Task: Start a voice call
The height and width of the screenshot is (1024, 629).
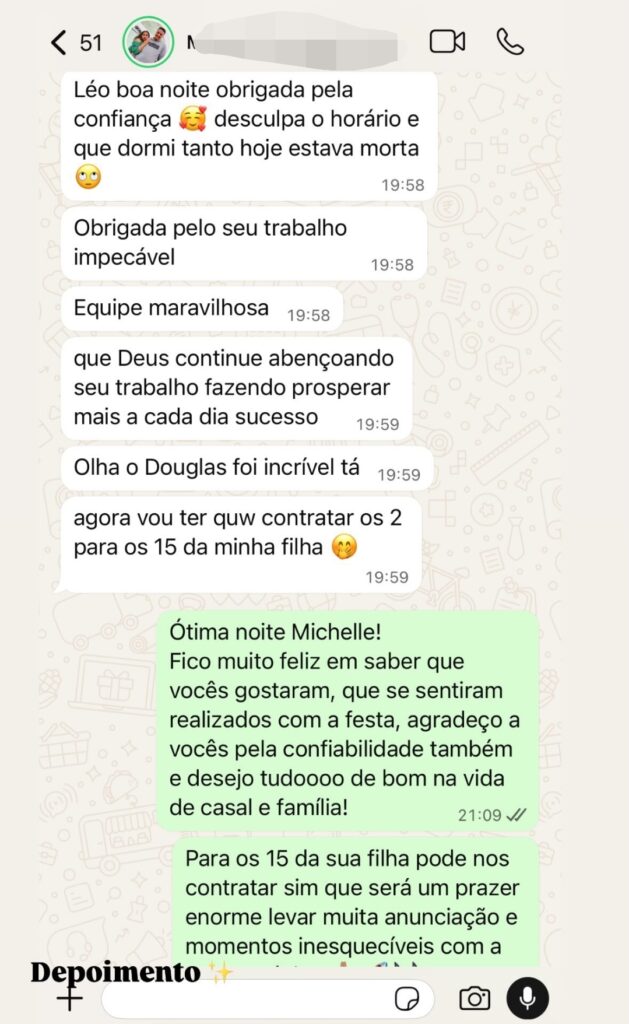Action: 509,42
